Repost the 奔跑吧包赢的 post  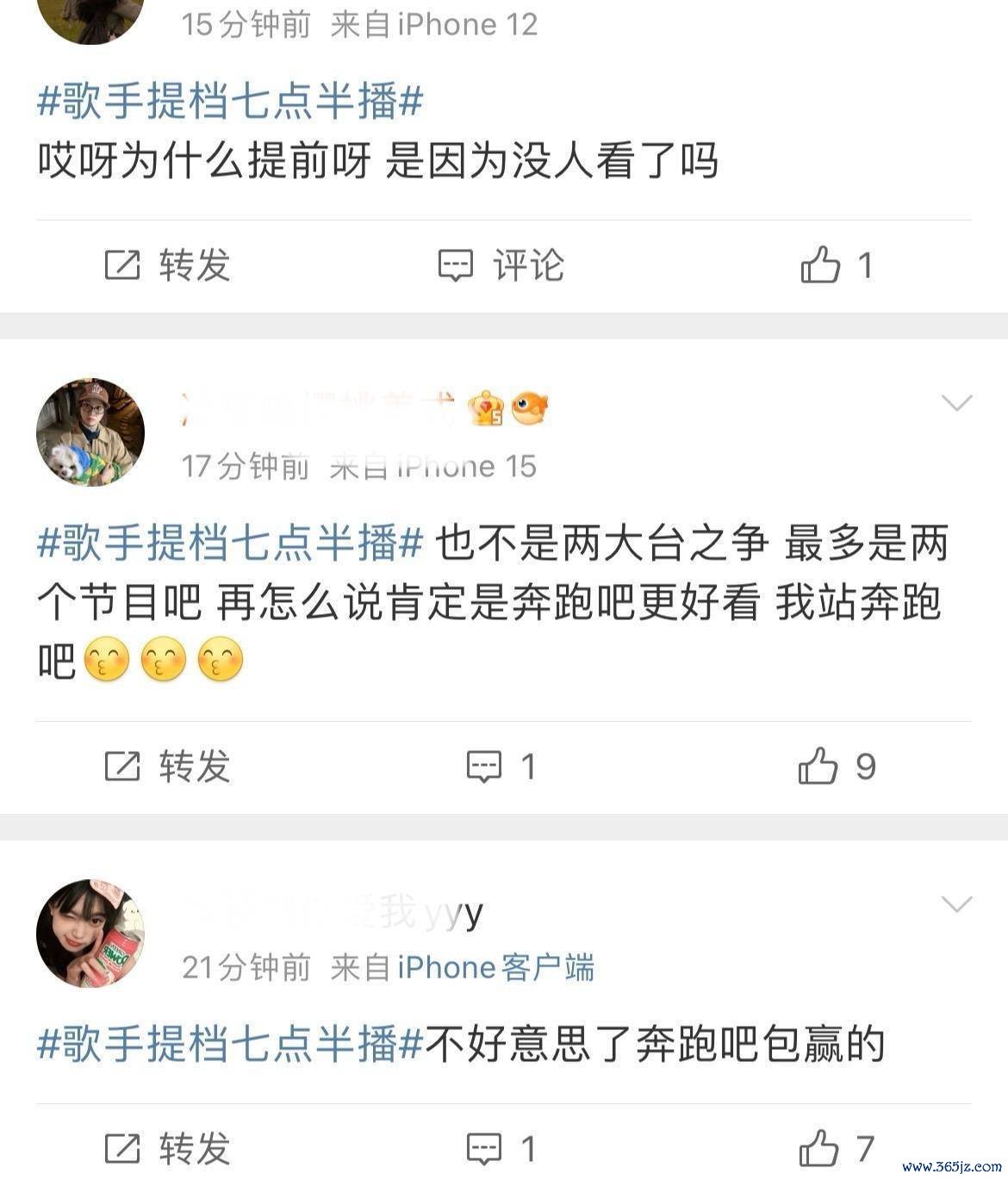(x=167, y=1148)
